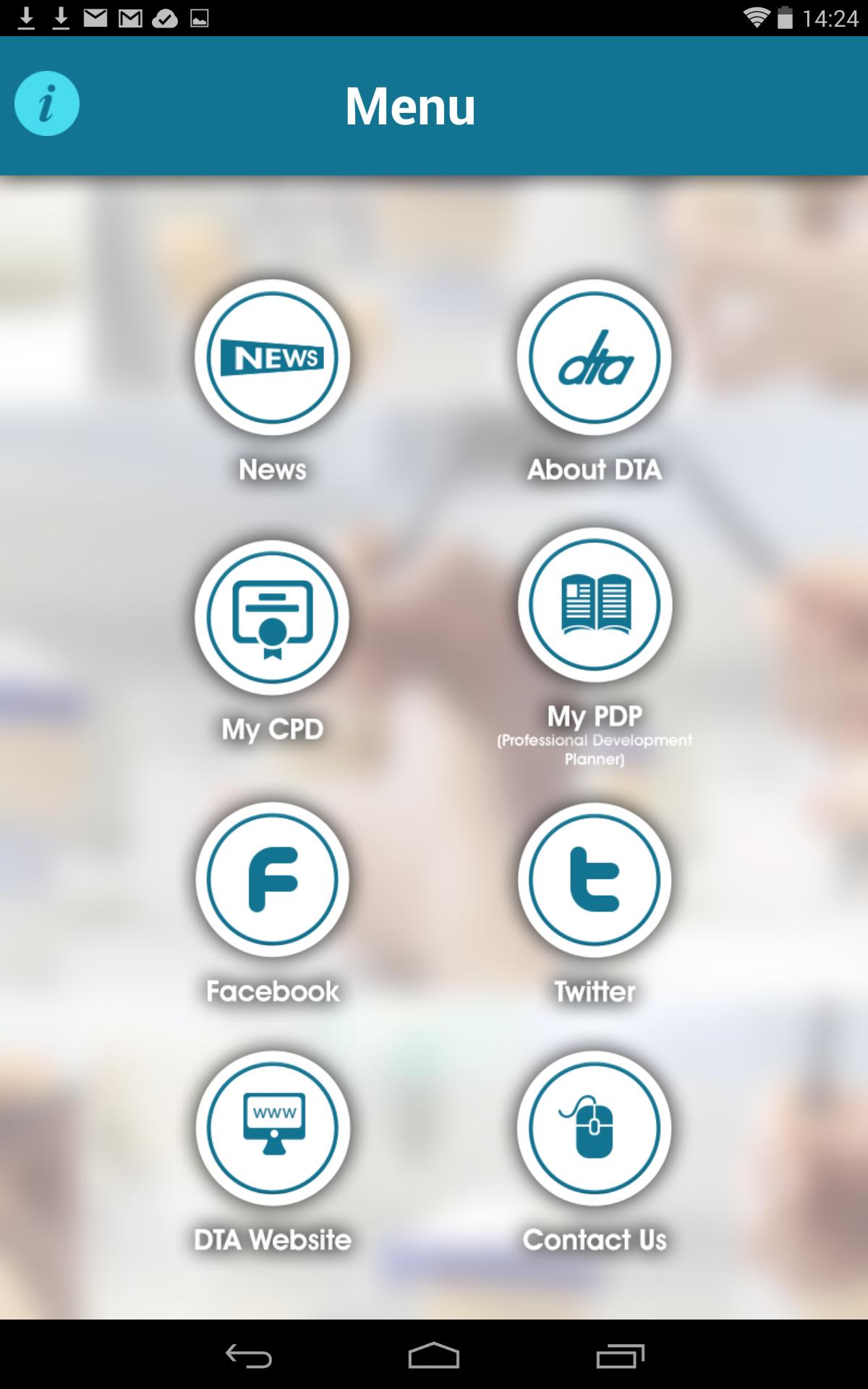Go to the home screen
This screenshot has width=868, height=1389.
click(434, 1355)
